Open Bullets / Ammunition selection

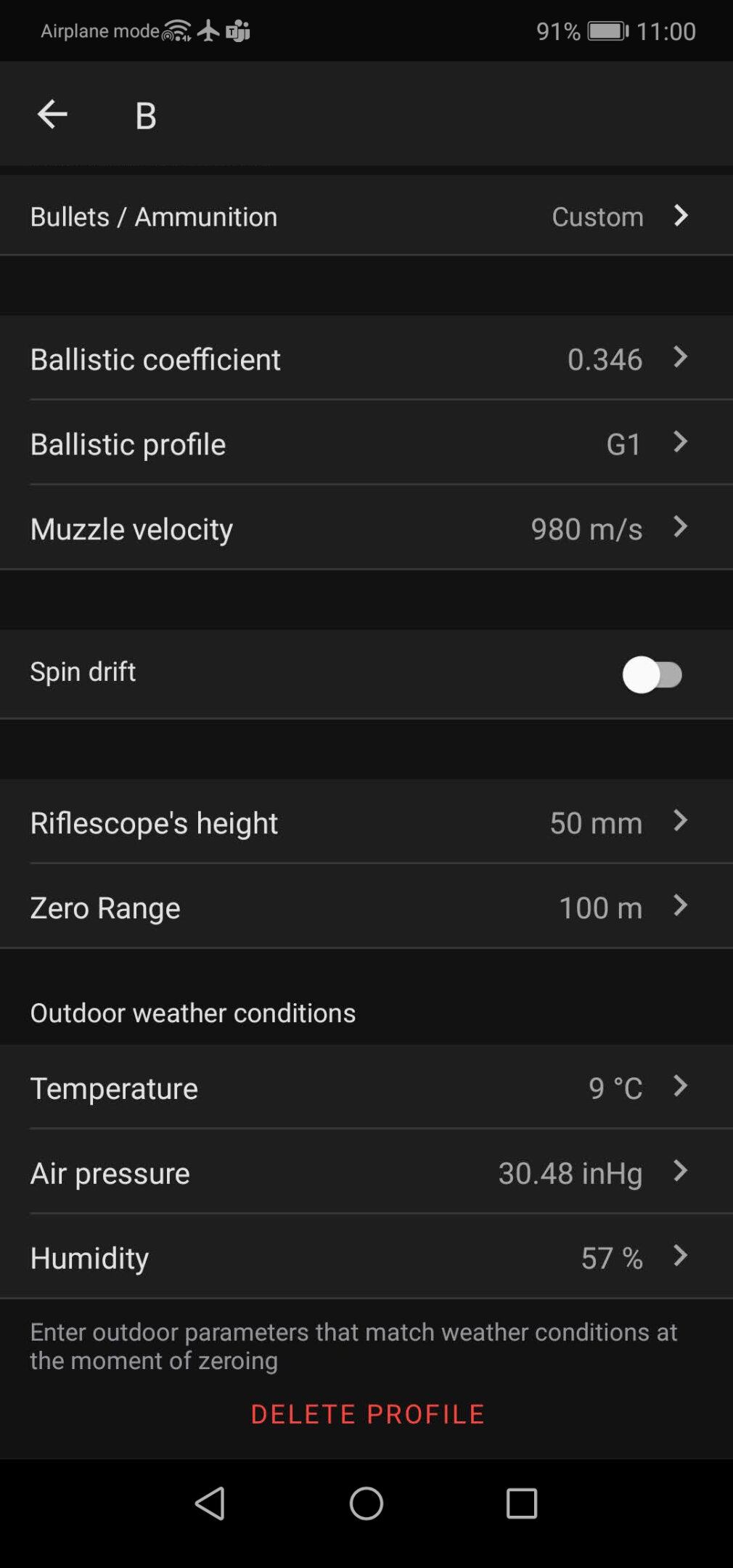[366, 216]
